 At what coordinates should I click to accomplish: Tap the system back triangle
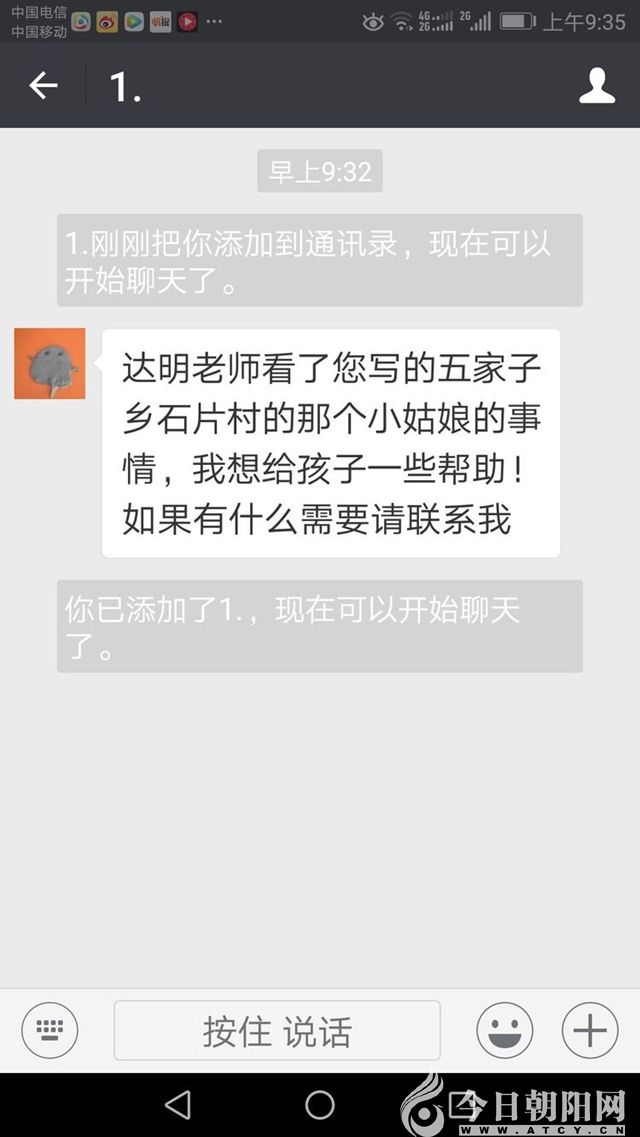point(178,1105)
